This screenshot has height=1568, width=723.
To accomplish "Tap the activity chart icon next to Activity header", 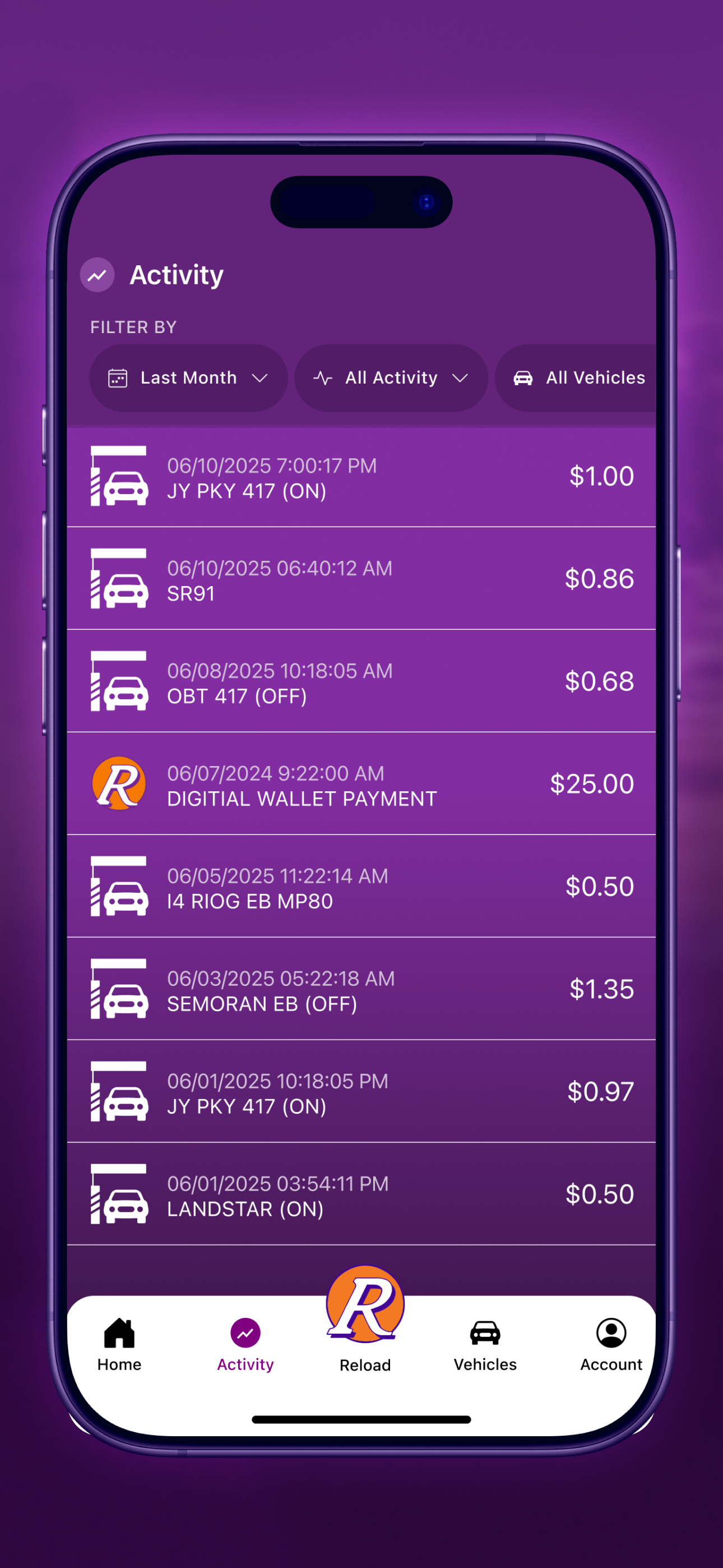I will tap(97, 275).
